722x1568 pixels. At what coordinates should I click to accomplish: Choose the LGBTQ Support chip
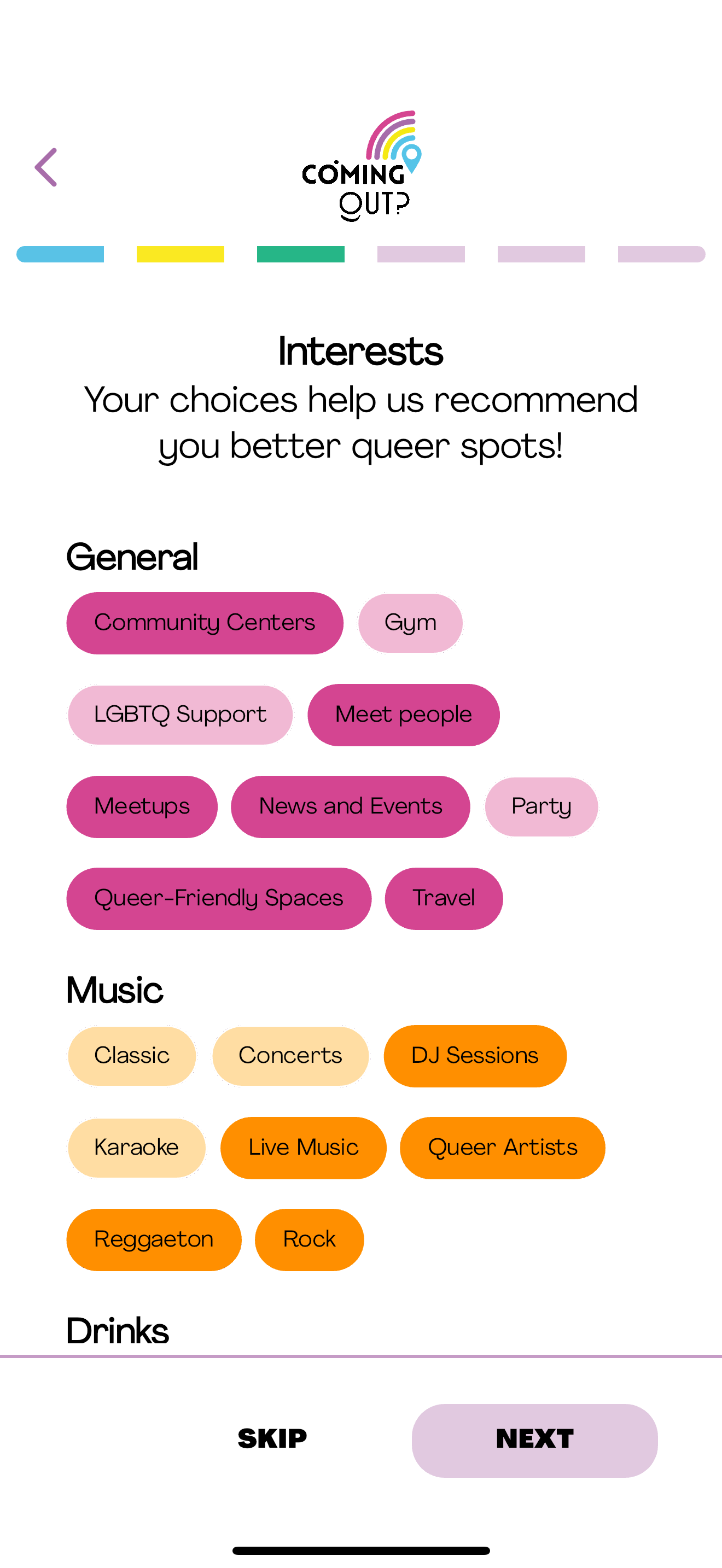pos(180,715)
